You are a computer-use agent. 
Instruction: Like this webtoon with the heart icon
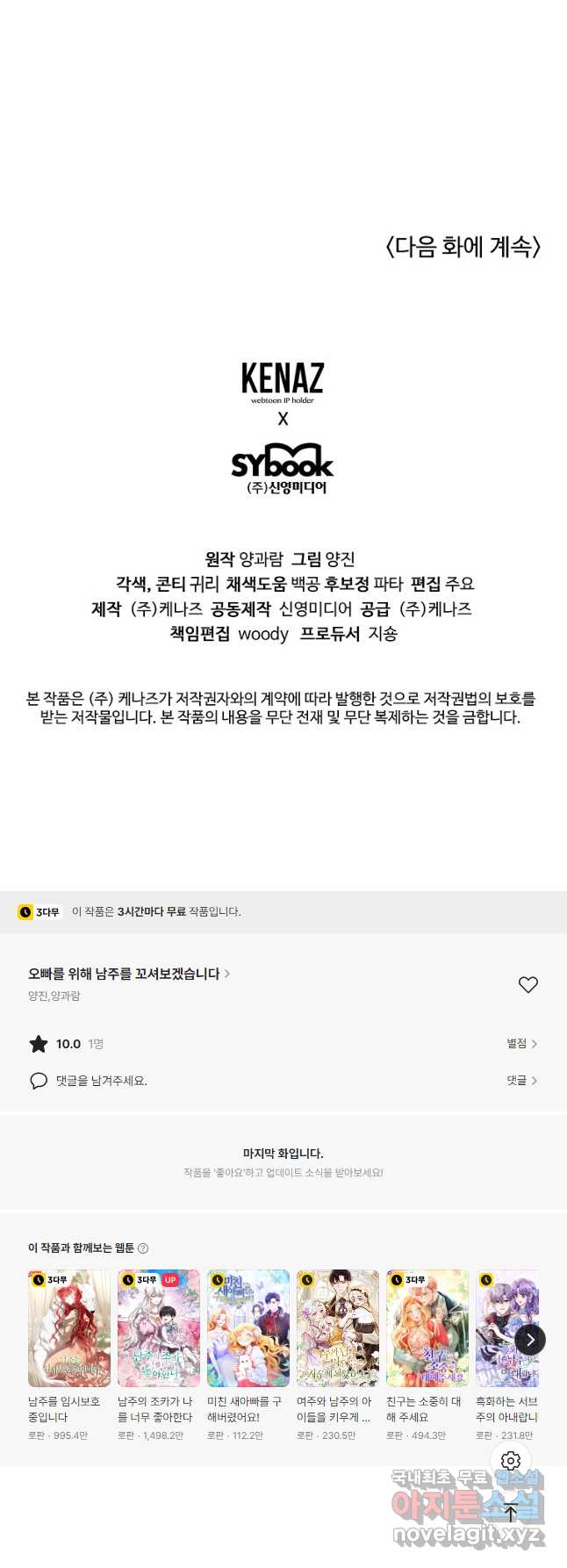[528, 984]
